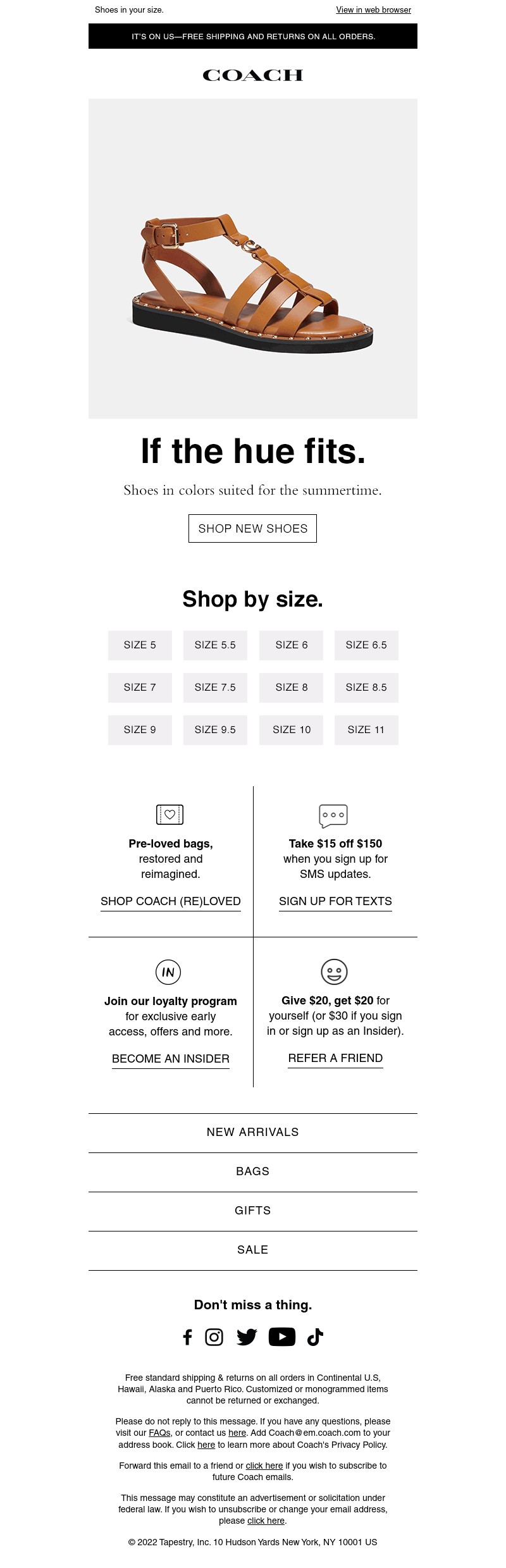Open the Bags section
This screenshot has width=506, height=1568.
click(x=252, y=1171)
